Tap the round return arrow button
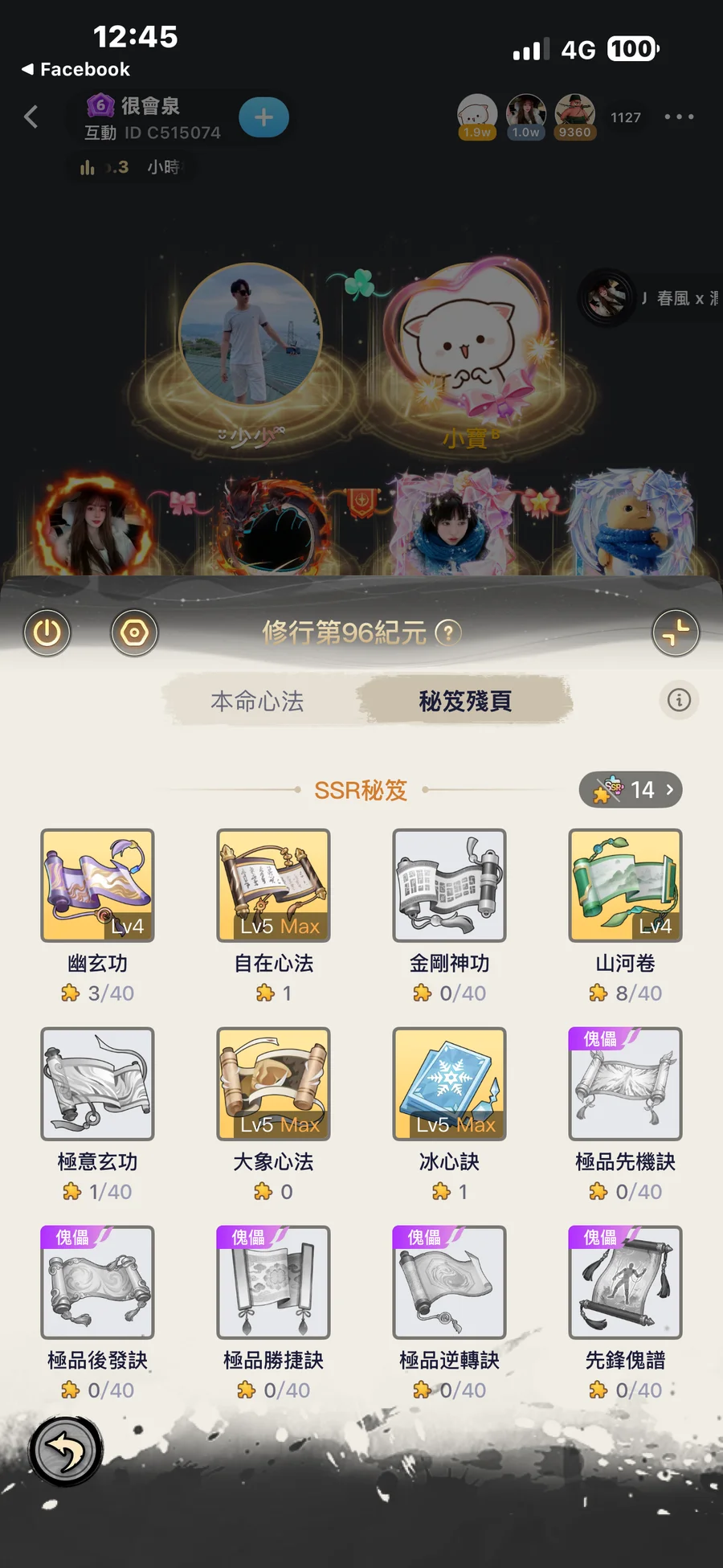Viewport: 723px width, 1568px height. (66, 1451)
